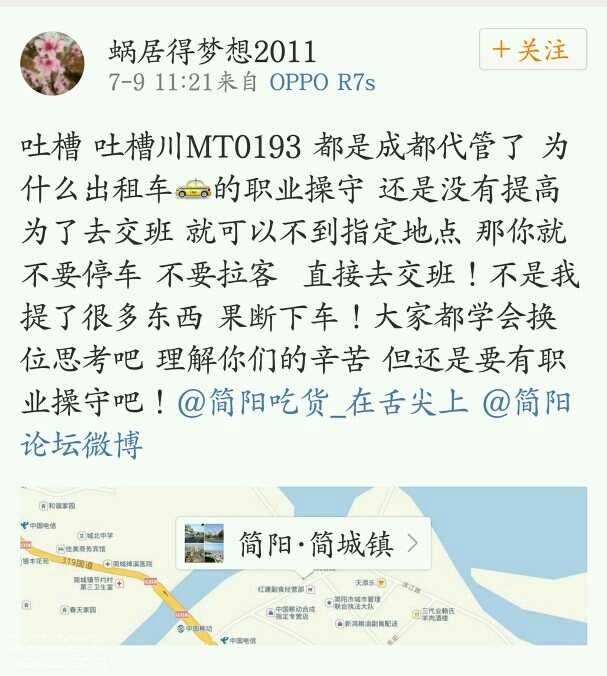The image size is (607, 676).
Task: Open 蜗居得梦想2011 profile avatar
Action: click(52, 63)
